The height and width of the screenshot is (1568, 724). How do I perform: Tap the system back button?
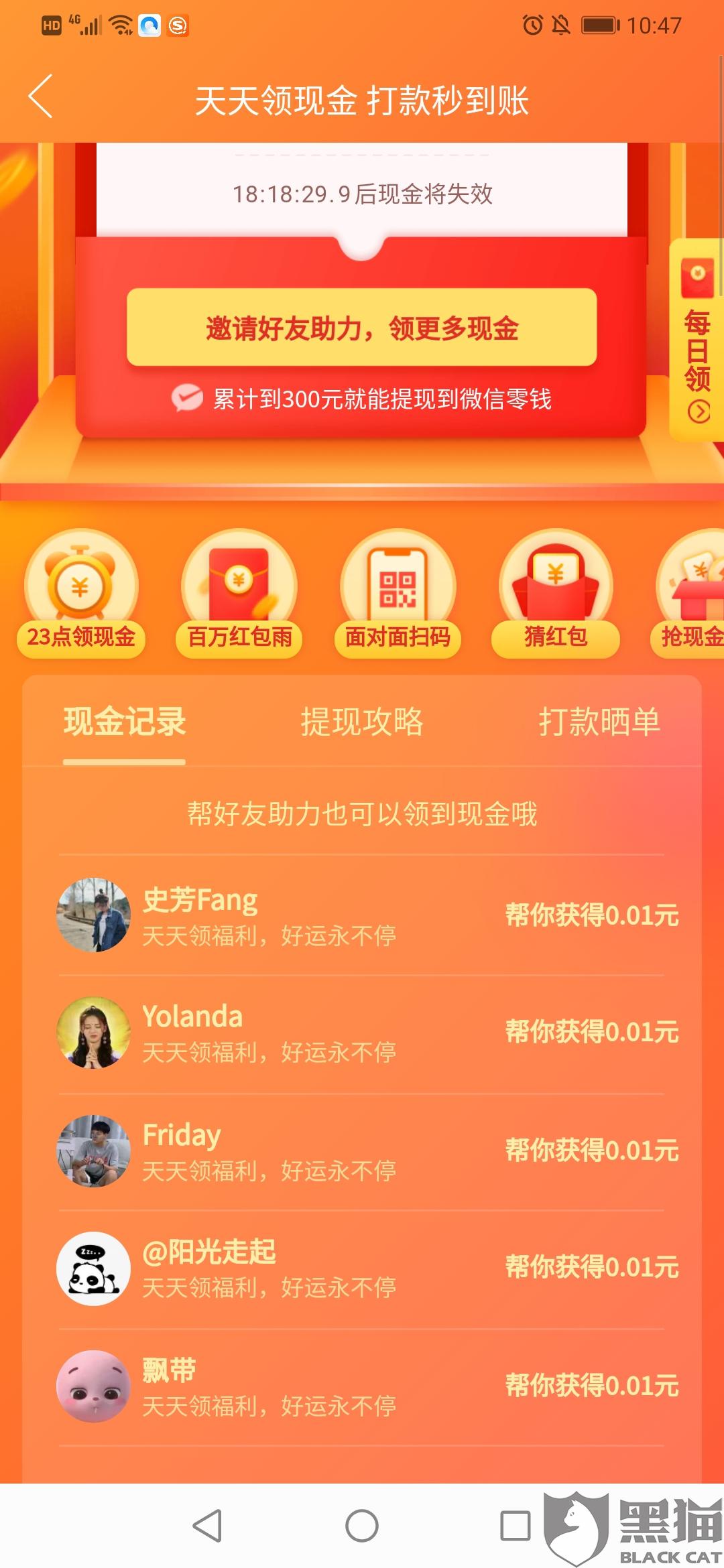click(208, 1526)
